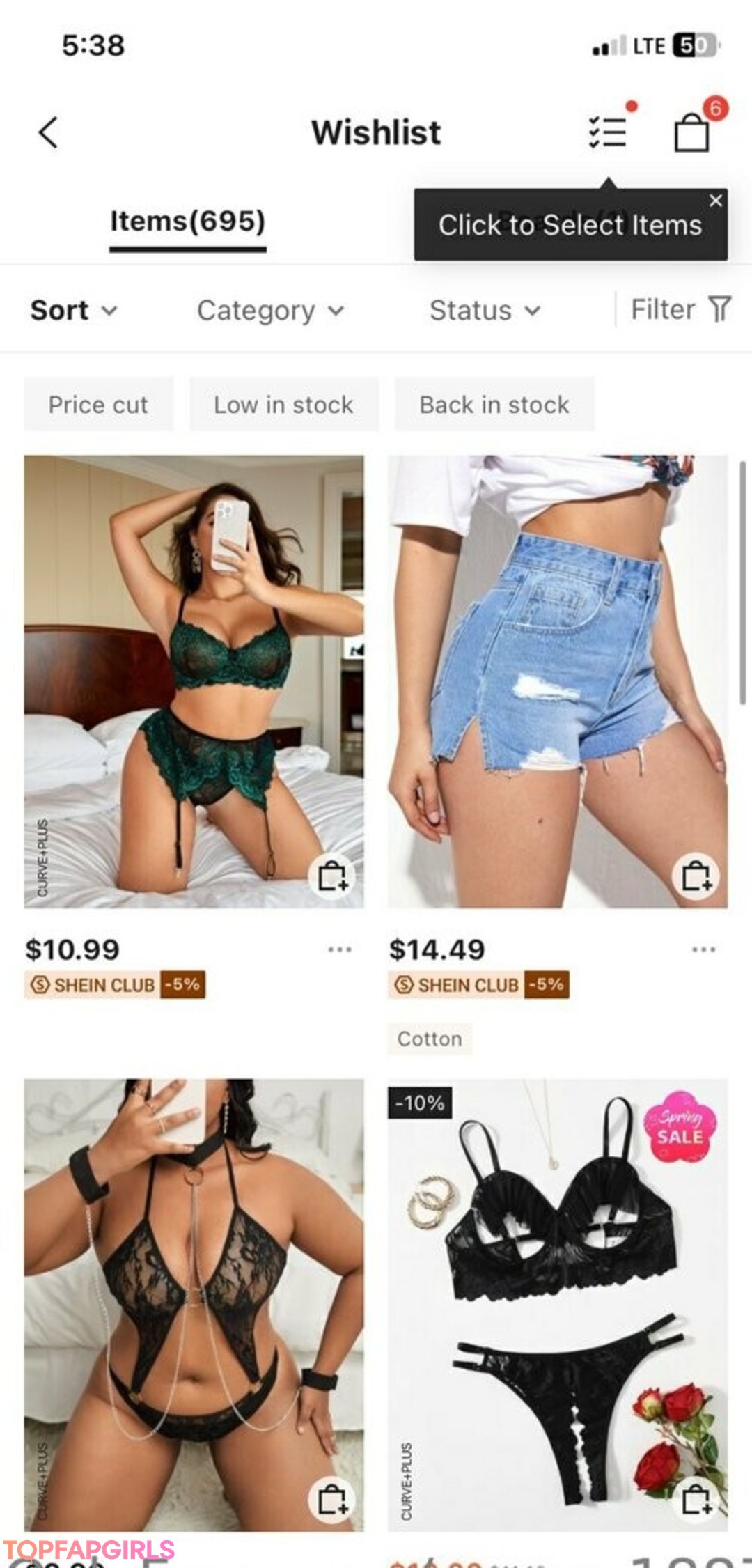Open the -10% Spring Sale black set
Image resolution: width=752 pixels, height=1568 pixels.
click(557, 1303)
